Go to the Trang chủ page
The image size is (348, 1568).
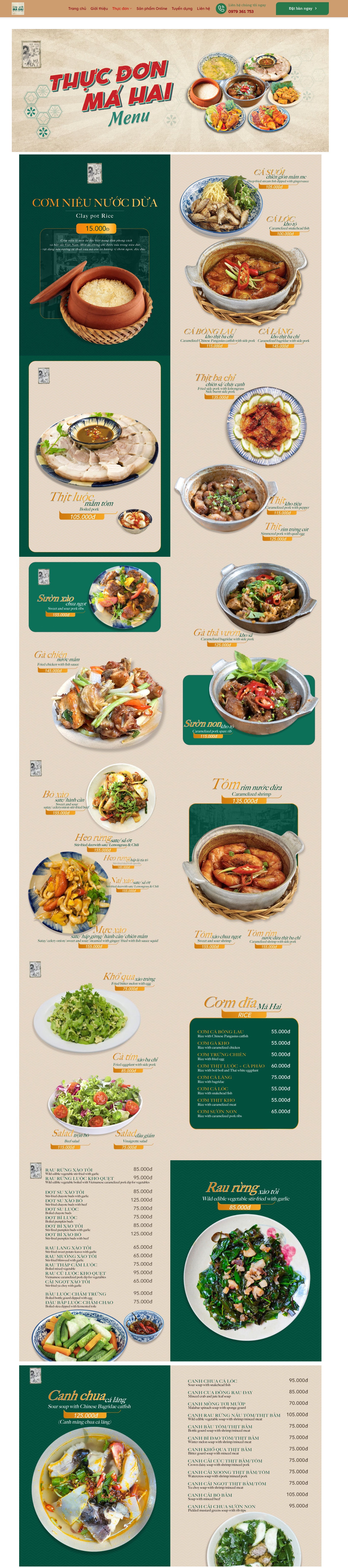pos(77,9)
